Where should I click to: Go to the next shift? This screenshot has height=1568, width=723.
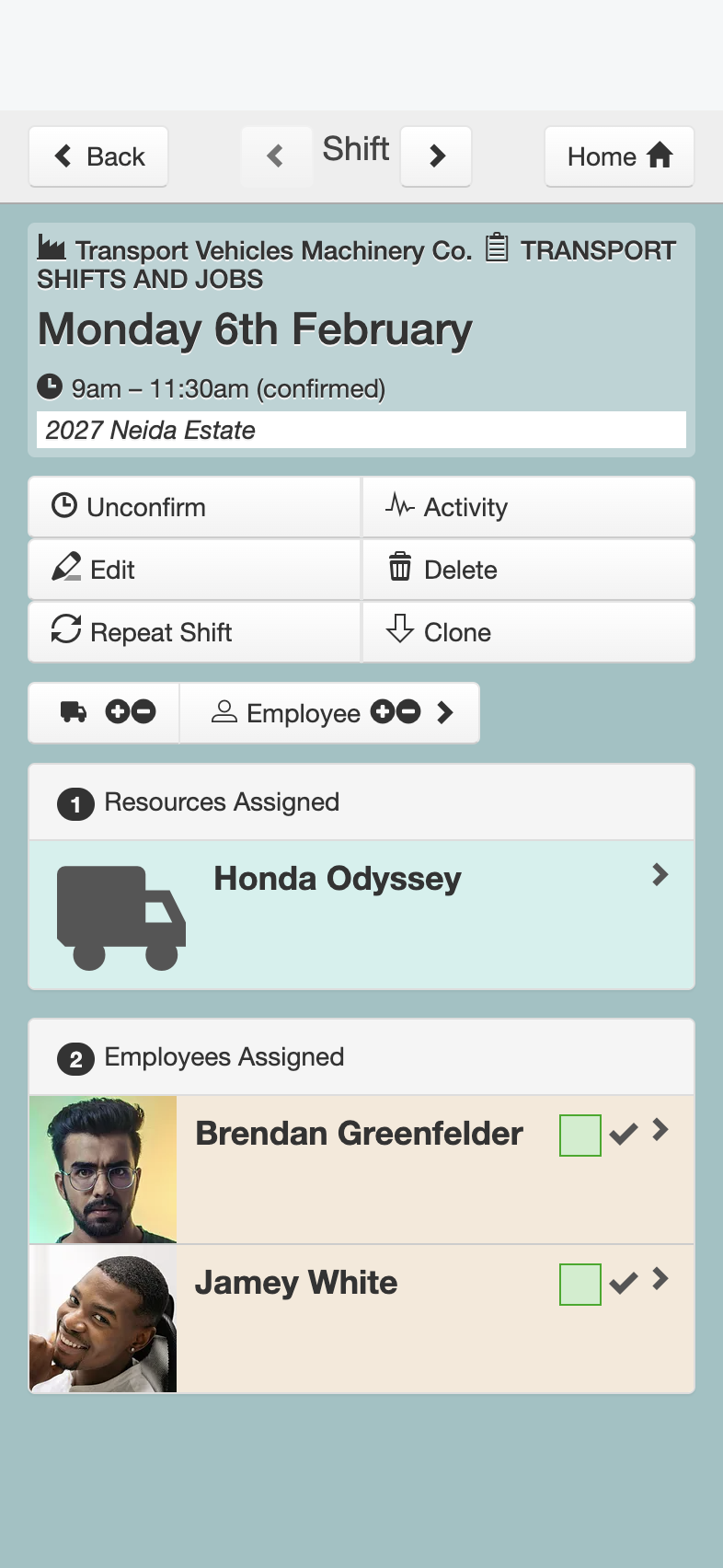[x=436, y=156]
